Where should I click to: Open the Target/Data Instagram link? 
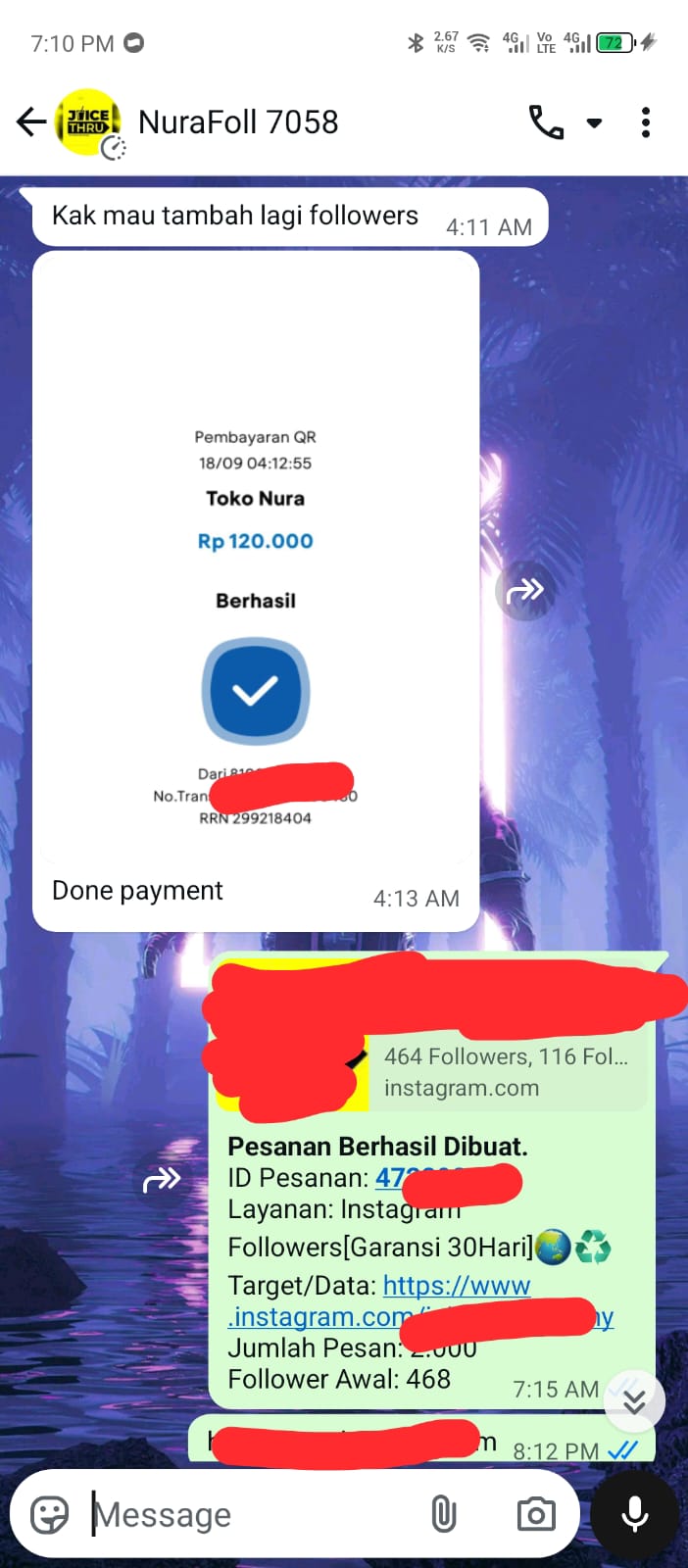pyautogui.click(x=457, y=1286)
